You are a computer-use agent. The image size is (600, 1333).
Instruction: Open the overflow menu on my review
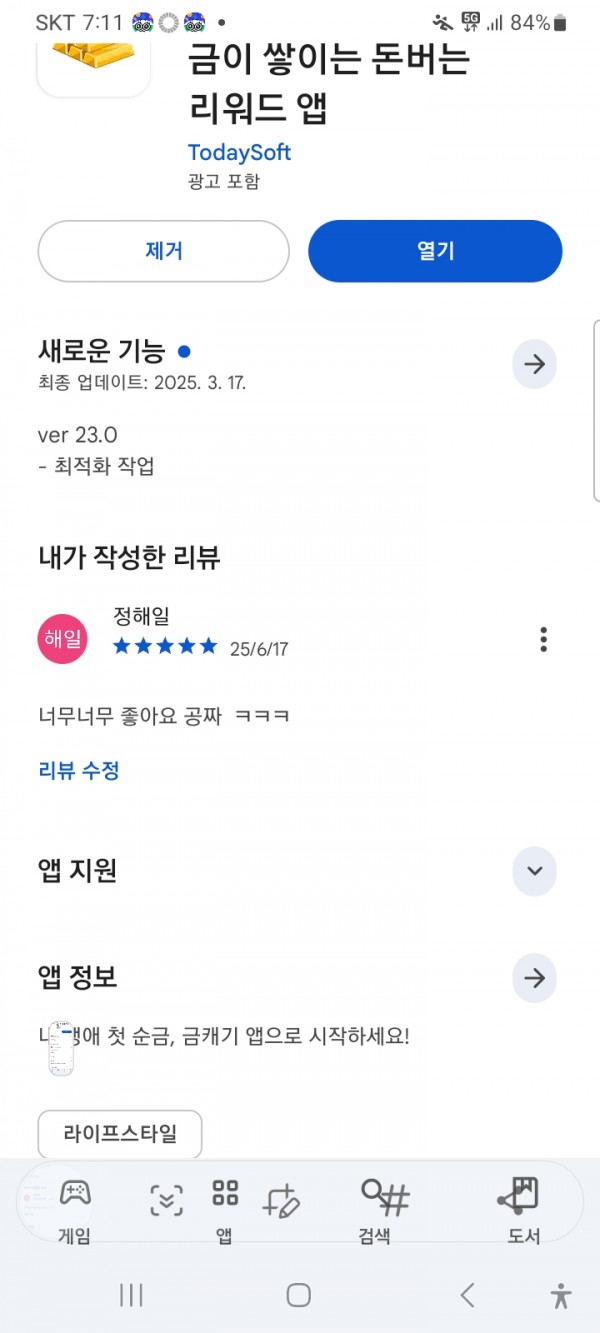pos(543,639)
